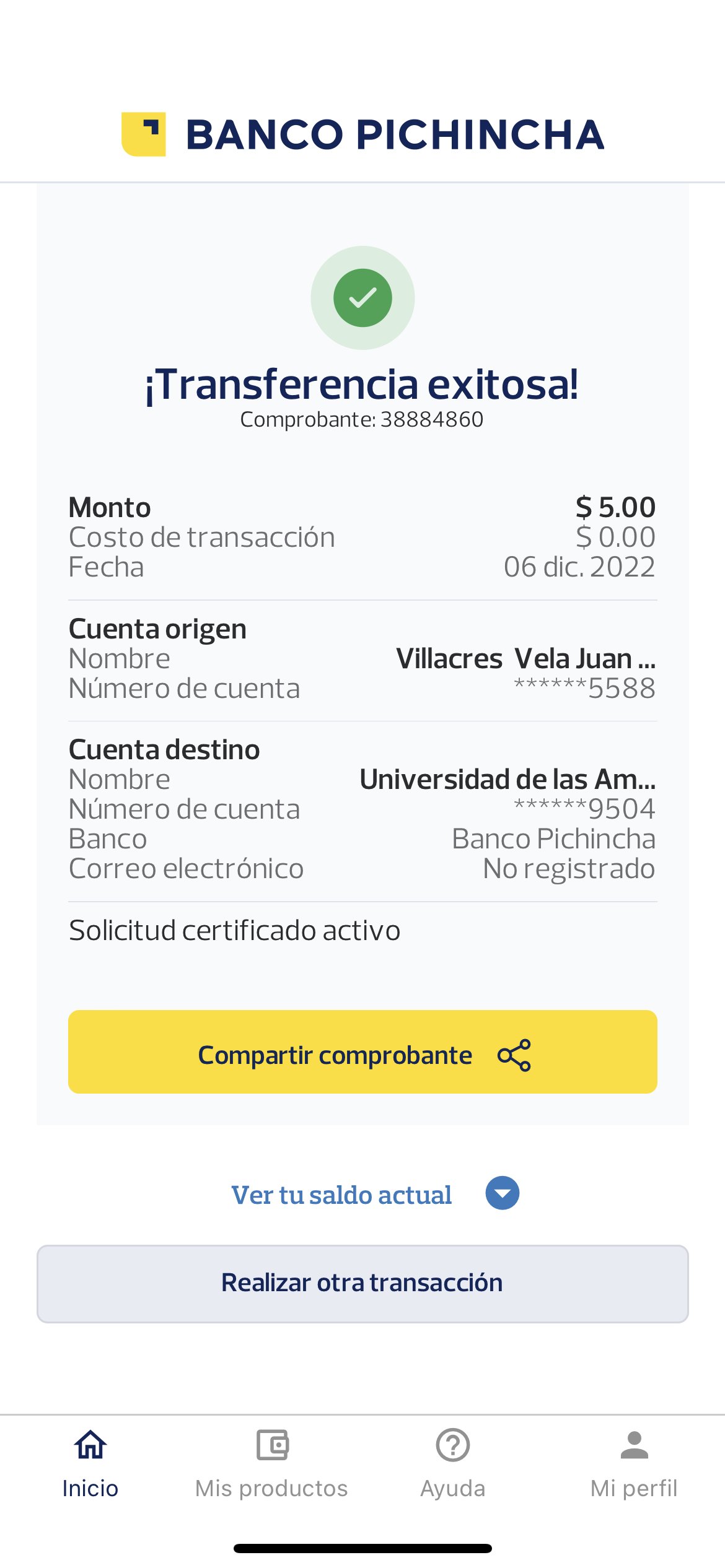This screenshot has width=725, height=1568.
Task: Open Mi perfil tab
Action: (x=634, y=1463)
